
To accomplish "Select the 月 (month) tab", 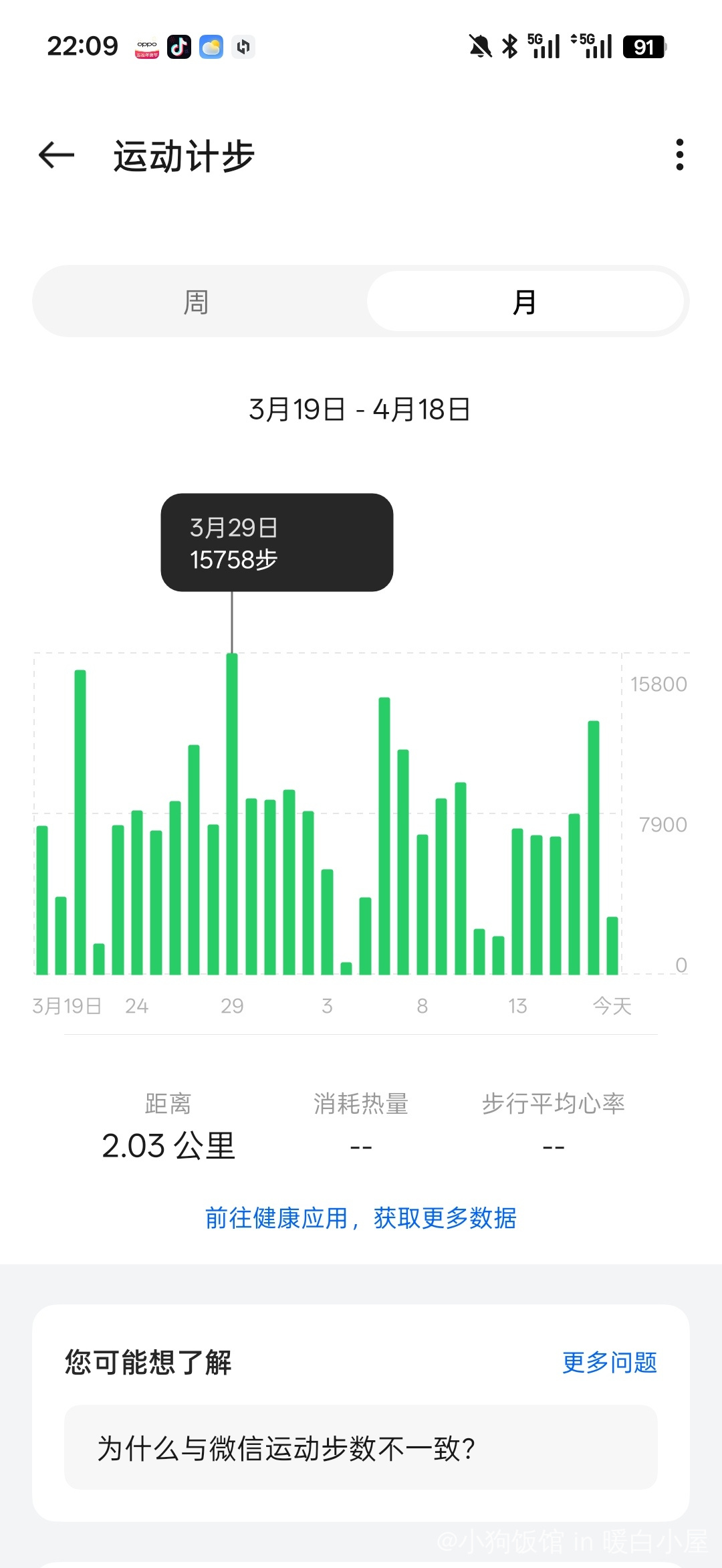I will coord(525,302).
